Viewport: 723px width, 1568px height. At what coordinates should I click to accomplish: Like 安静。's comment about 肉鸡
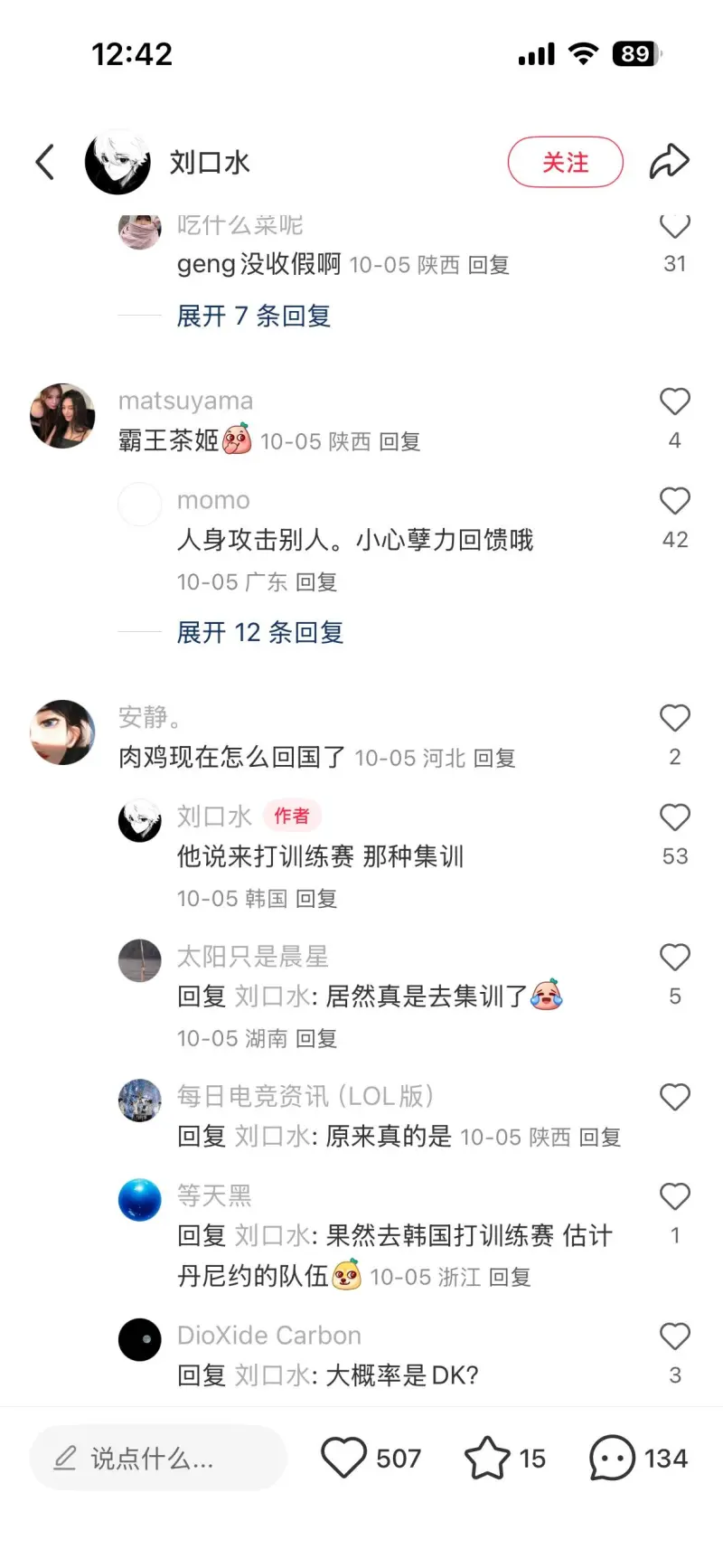click(x=674, y=718)
